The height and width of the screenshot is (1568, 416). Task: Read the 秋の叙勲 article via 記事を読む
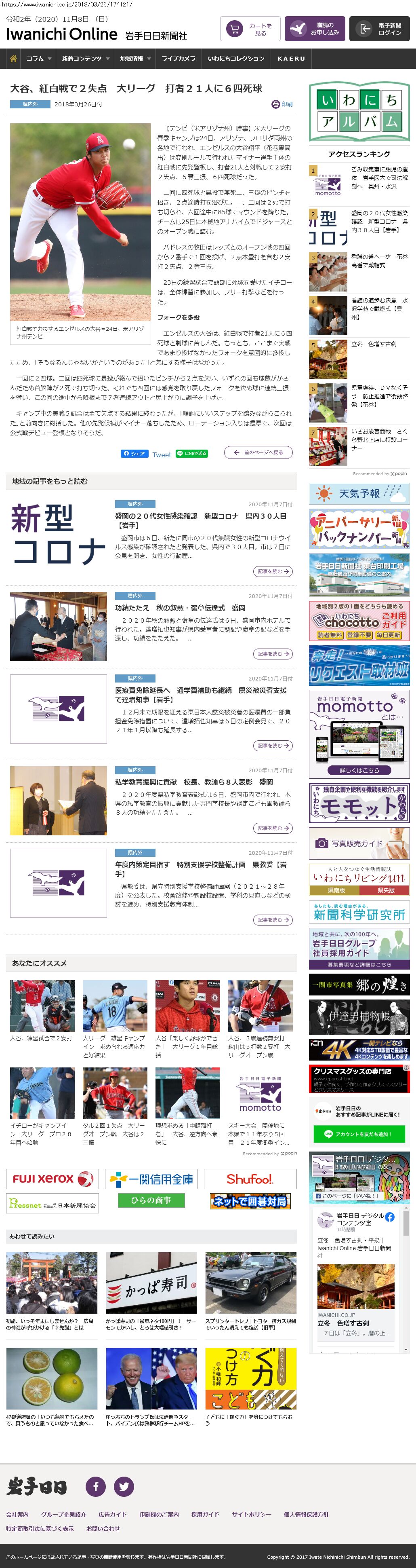273,654
